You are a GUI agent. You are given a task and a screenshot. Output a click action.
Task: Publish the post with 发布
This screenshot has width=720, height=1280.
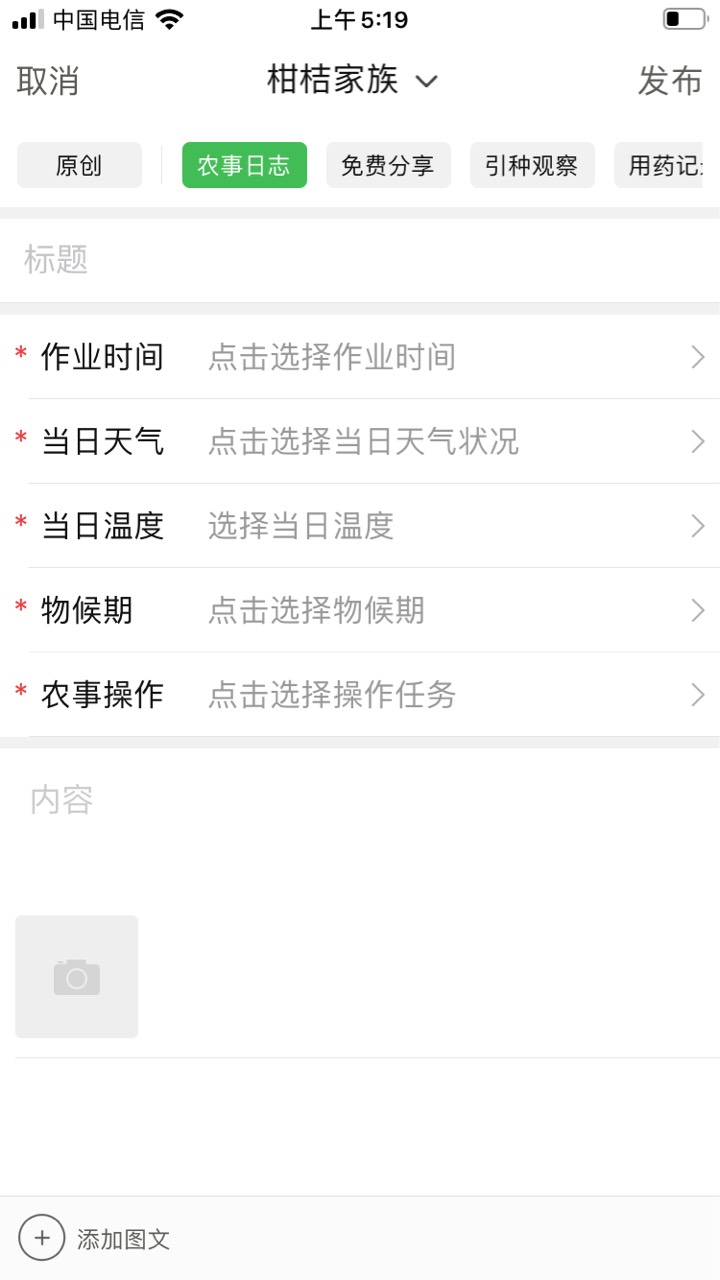coord(670,80)
